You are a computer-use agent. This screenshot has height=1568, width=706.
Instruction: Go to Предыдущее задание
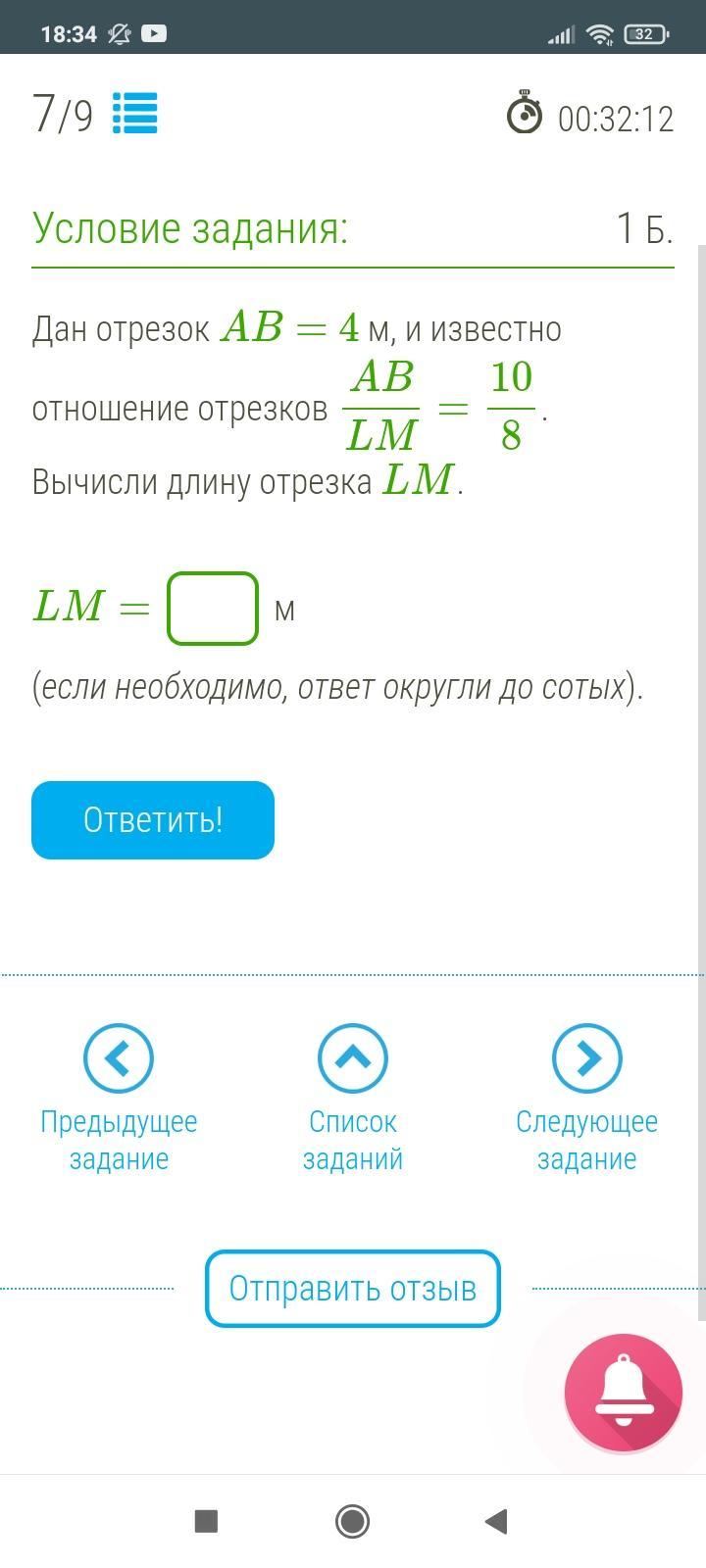pos(119,1099)
